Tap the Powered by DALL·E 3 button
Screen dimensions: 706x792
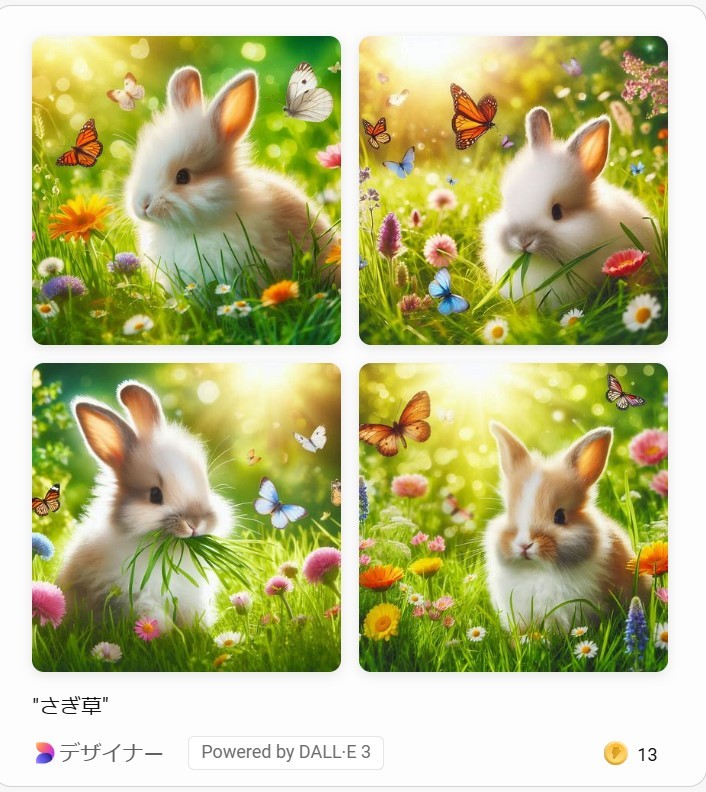(x=285, y=753)
